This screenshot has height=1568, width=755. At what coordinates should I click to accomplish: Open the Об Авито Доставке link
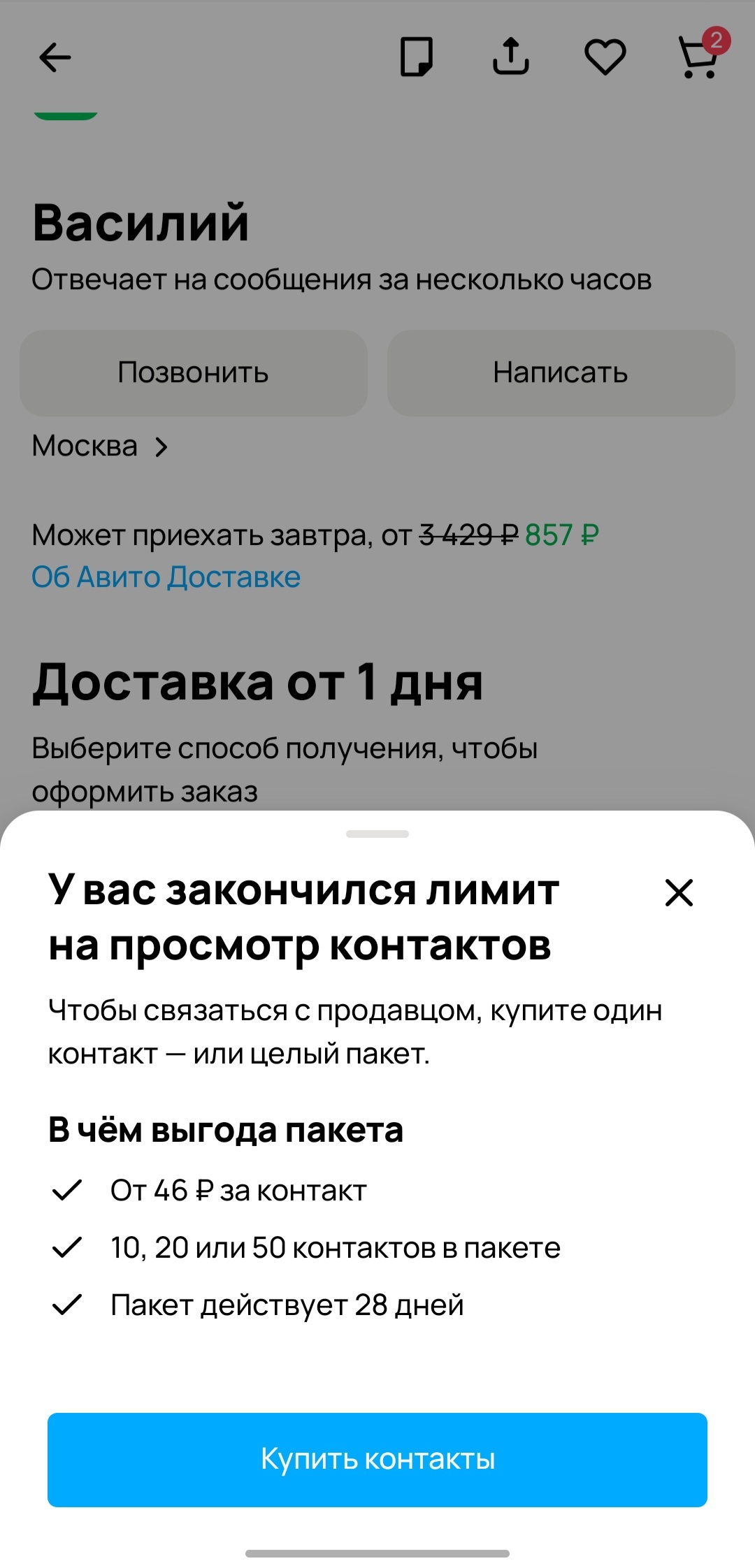(166, 577)
